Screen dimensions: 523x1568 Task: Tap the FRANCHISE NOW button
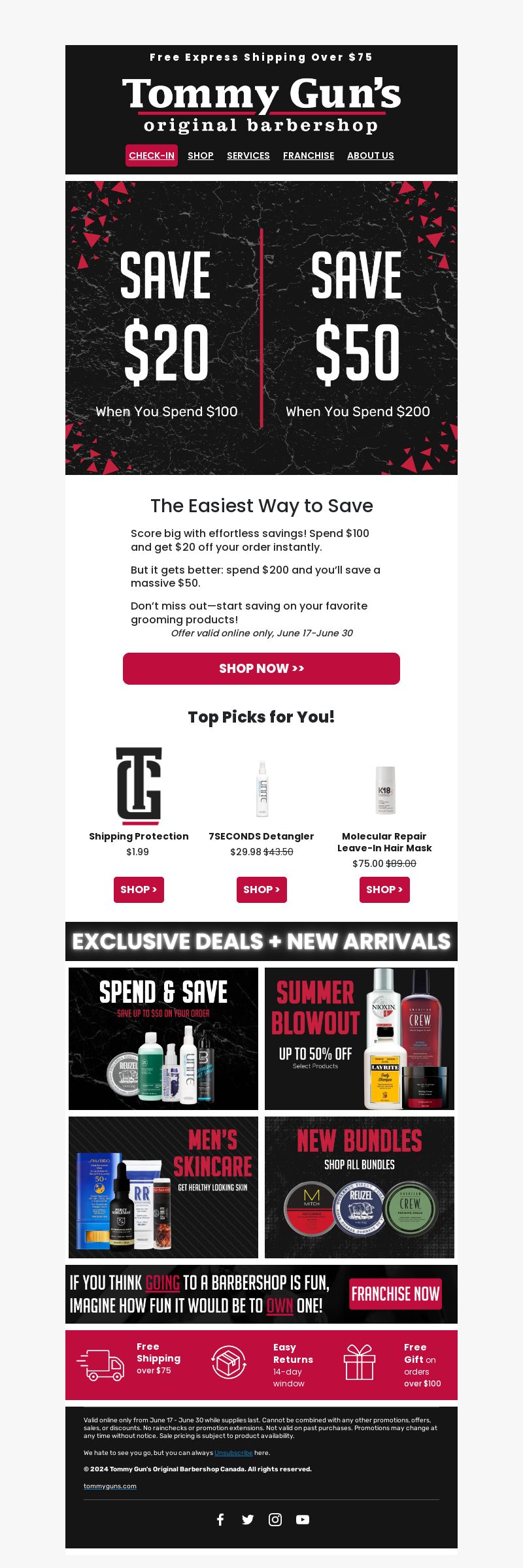click(x=395, y=1294)
